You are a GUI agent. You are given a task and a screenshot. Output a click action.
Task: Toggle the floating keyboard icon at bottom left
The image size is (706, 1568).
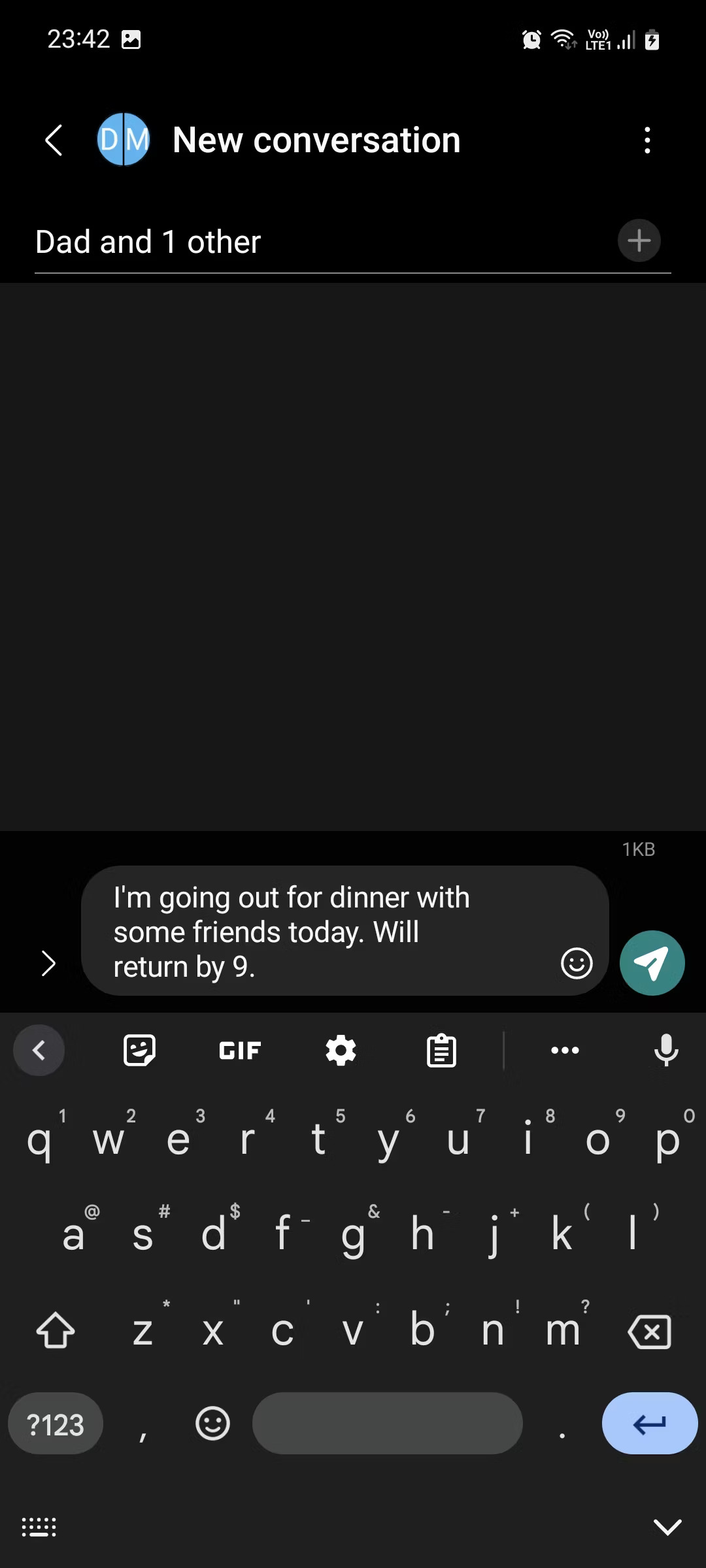(38, 1527)
